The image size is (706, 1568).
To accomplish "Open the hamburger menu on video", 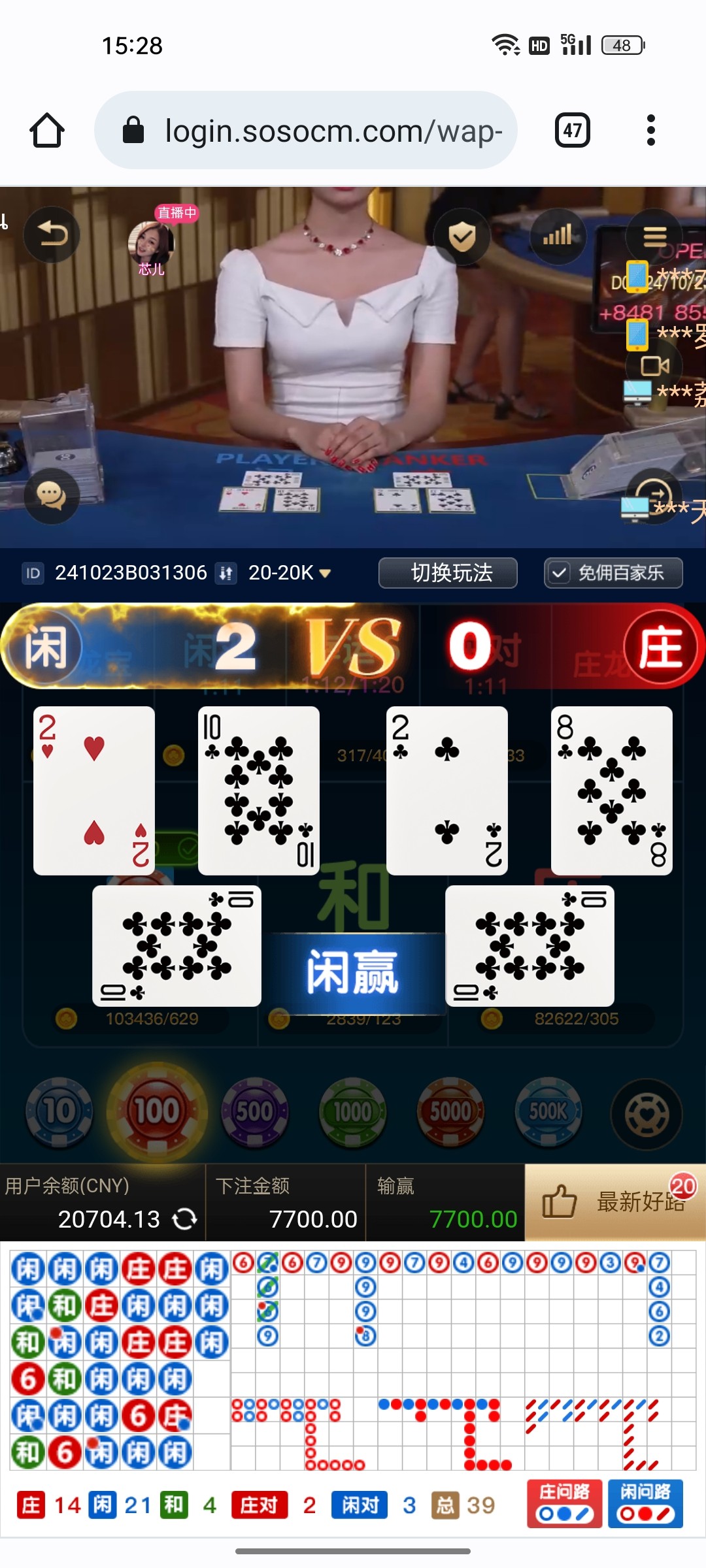I will tap(654, 236).
